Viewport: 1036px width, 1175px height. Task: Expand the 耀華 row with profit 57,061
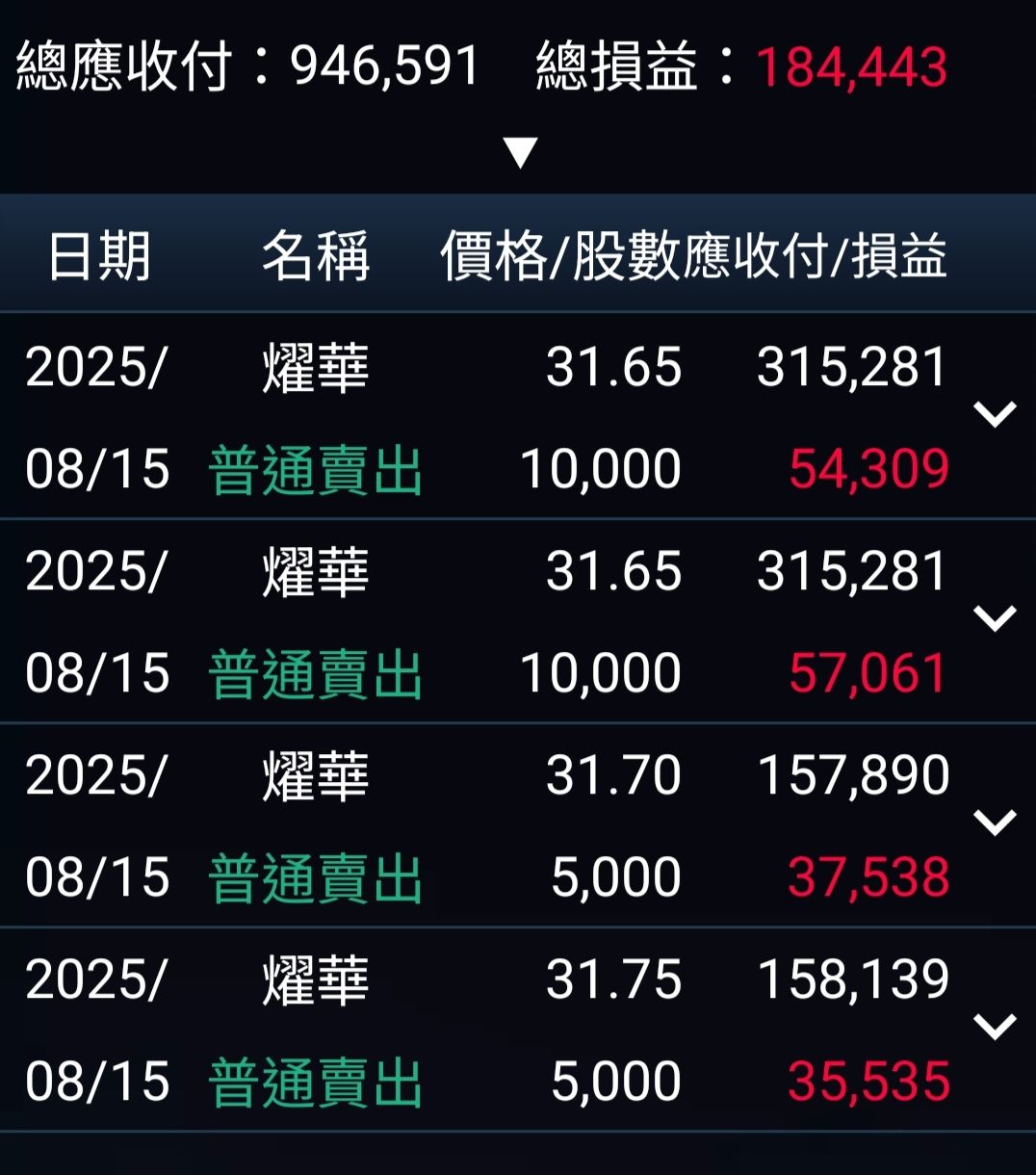(x=995, y=618)
